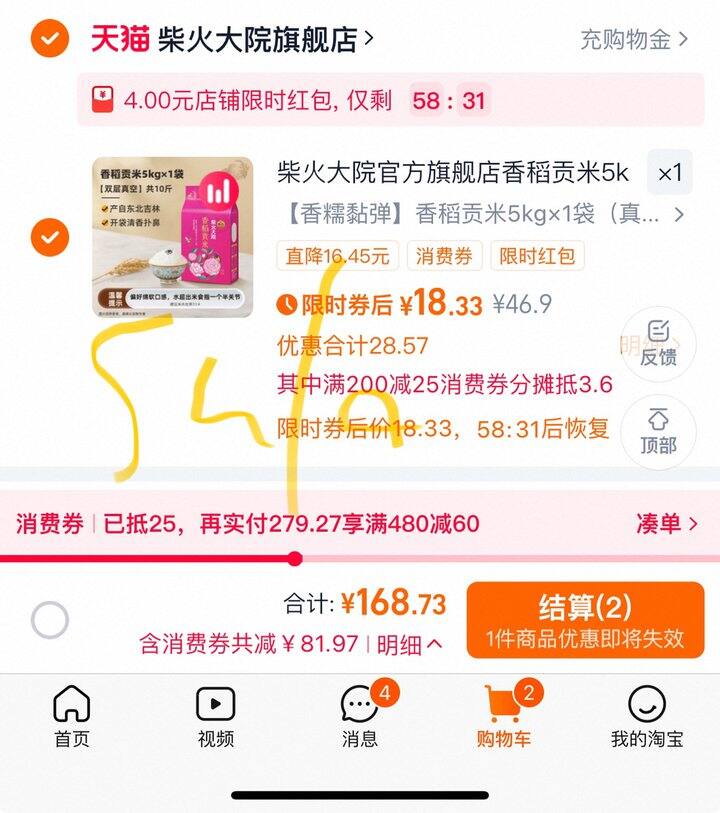The image size is (720, 813).
Task: Deselect the 香稻贡米 item checkbox
Action: (x=49, y=238)
